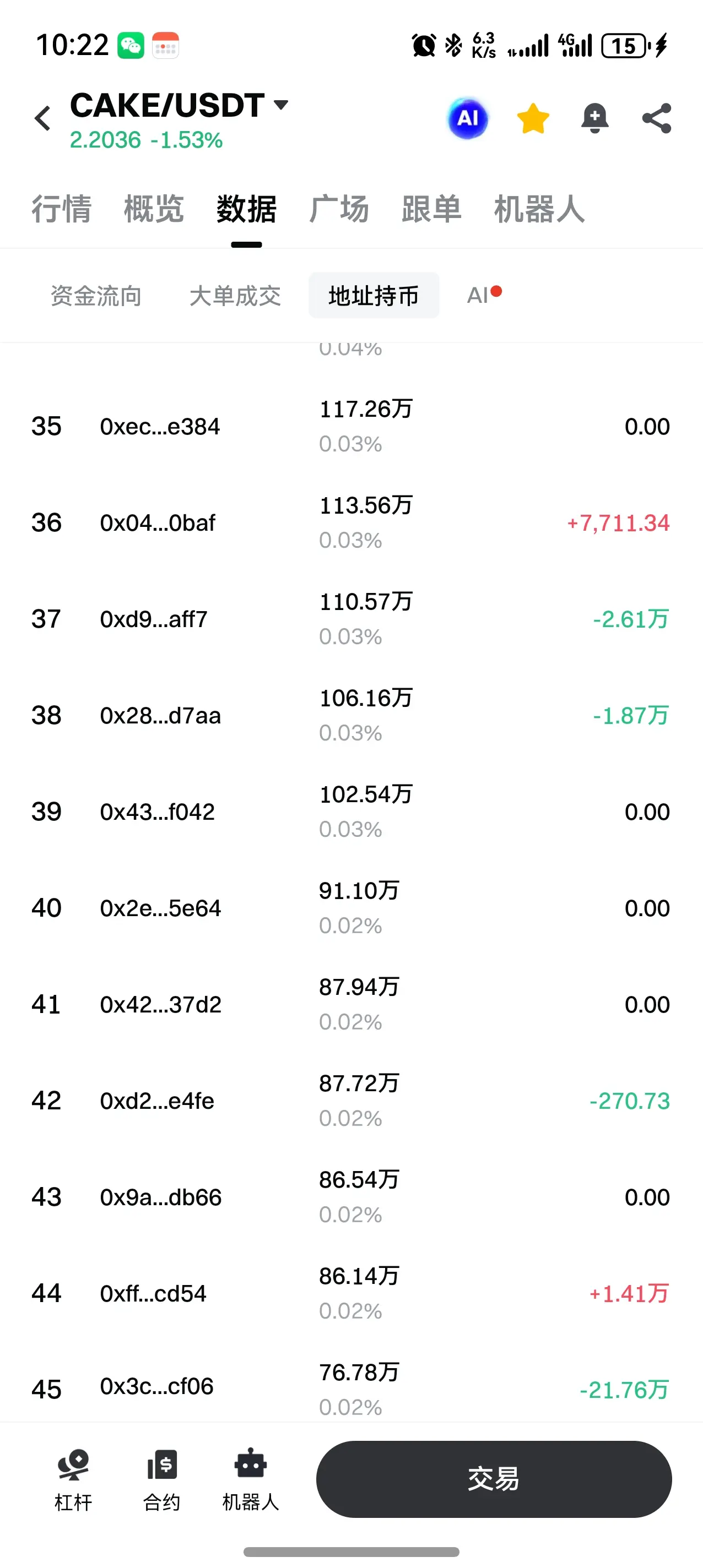This screenshot has width=703, height=1568.
Task: Switch to the 行情 tab
Action: pos(62,209)
